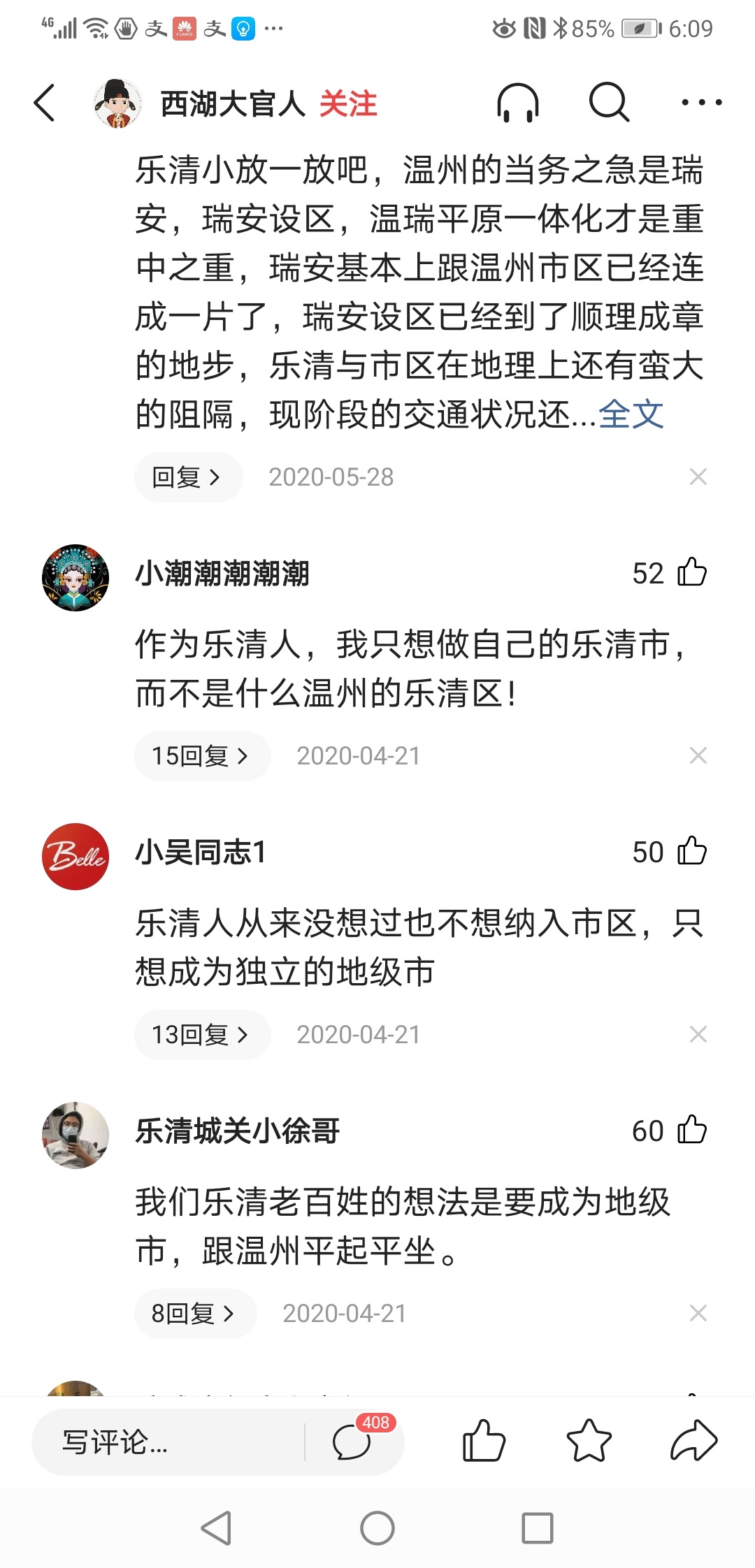
Task: Open 15 replies under 小潮潮潮潮潮
Action: point(201,756)
